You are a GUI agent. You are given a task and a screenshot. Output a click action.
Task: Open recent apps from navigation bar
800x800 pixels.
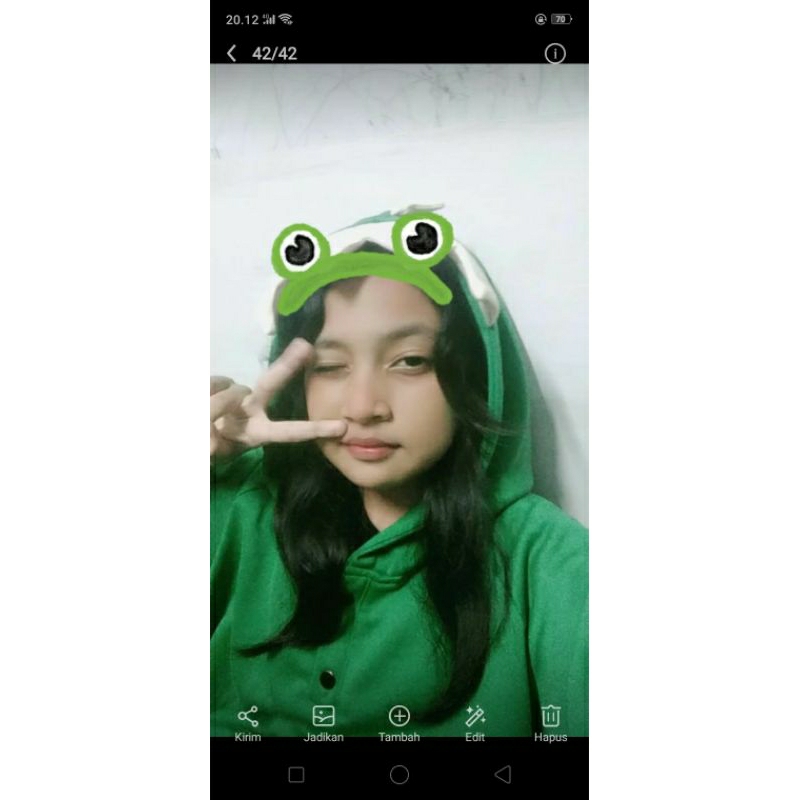[x=296, y=774]
